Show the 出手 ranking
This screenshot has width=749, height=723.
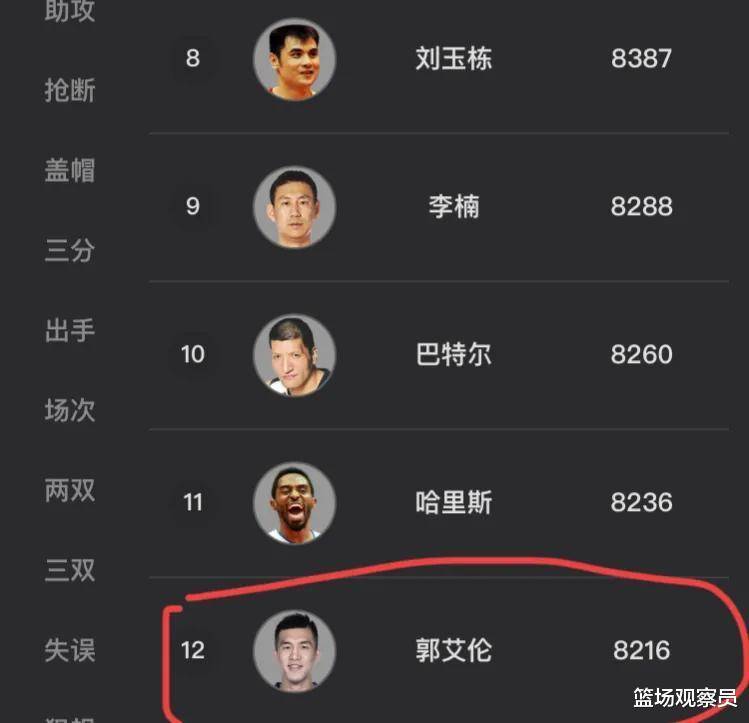click(x=70, y=330)
